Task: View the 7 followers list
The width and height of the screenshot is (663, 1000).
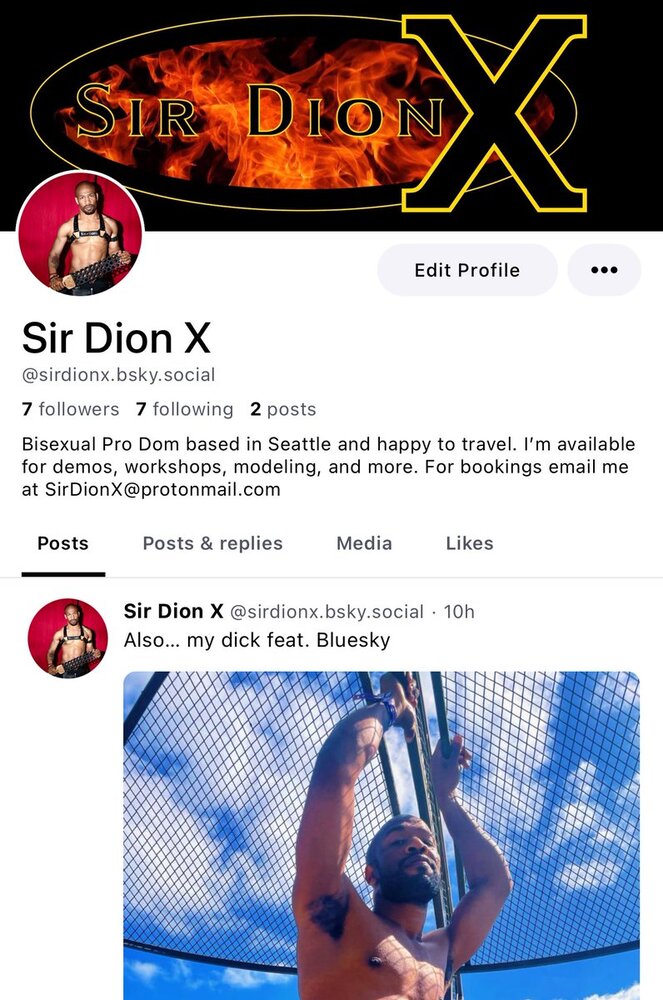Action: [70, 409]
